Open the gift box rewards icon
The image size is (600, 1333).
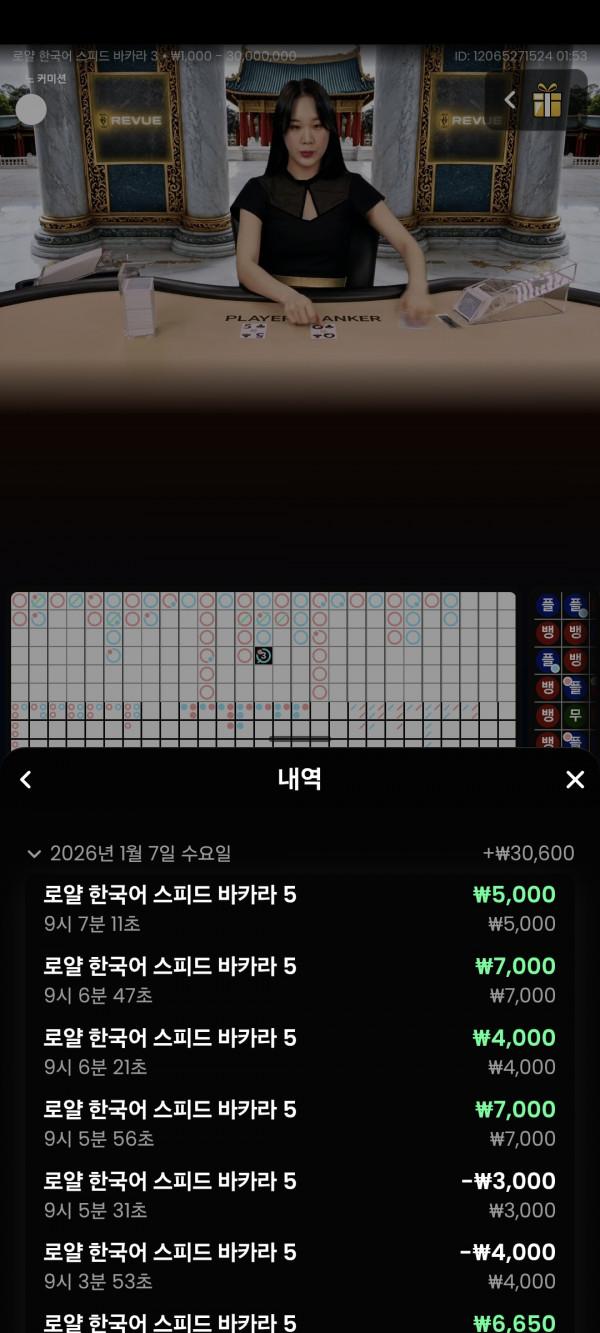click(547, 100)
